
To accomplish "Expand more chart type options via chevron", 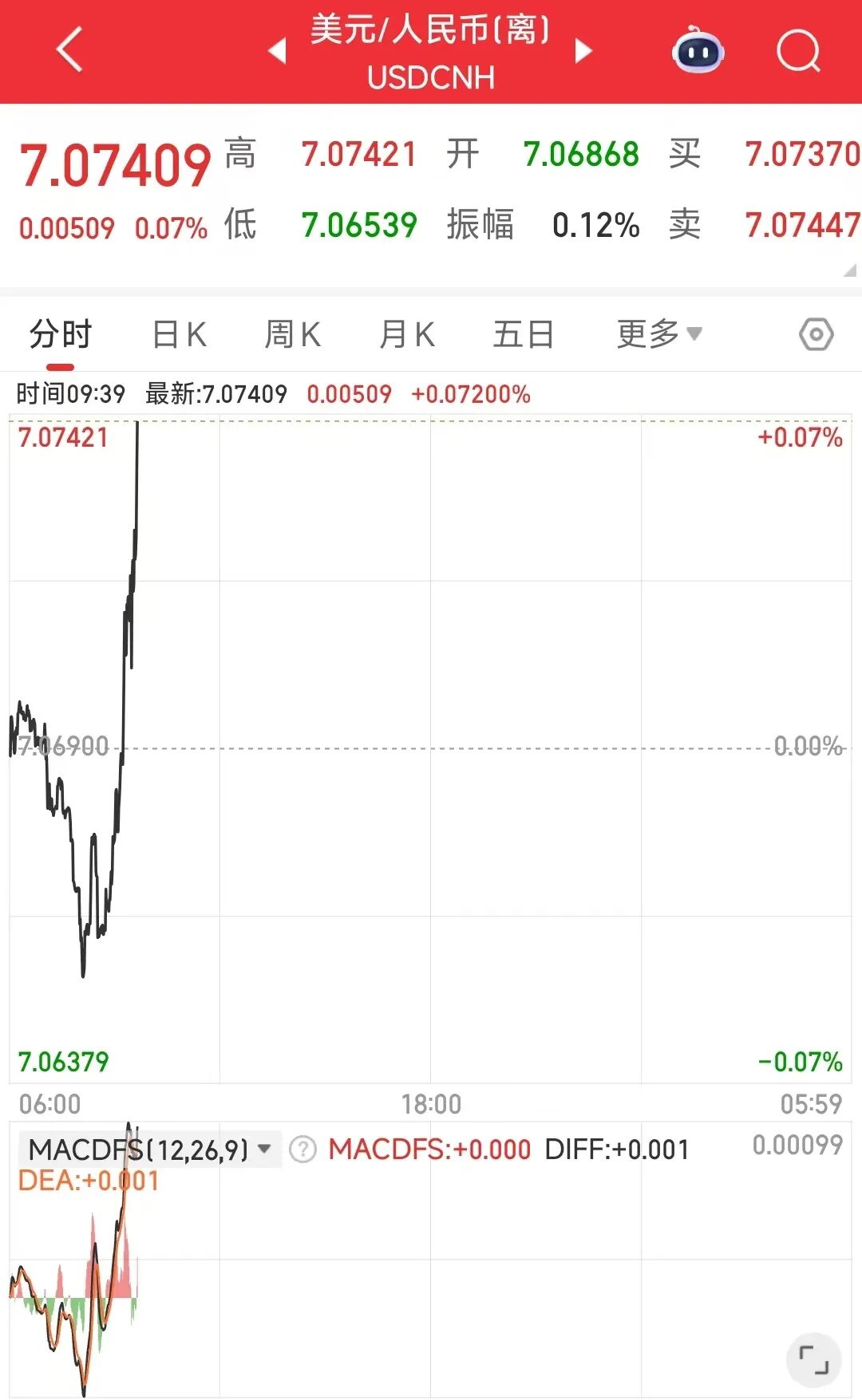I will [694, 334].
